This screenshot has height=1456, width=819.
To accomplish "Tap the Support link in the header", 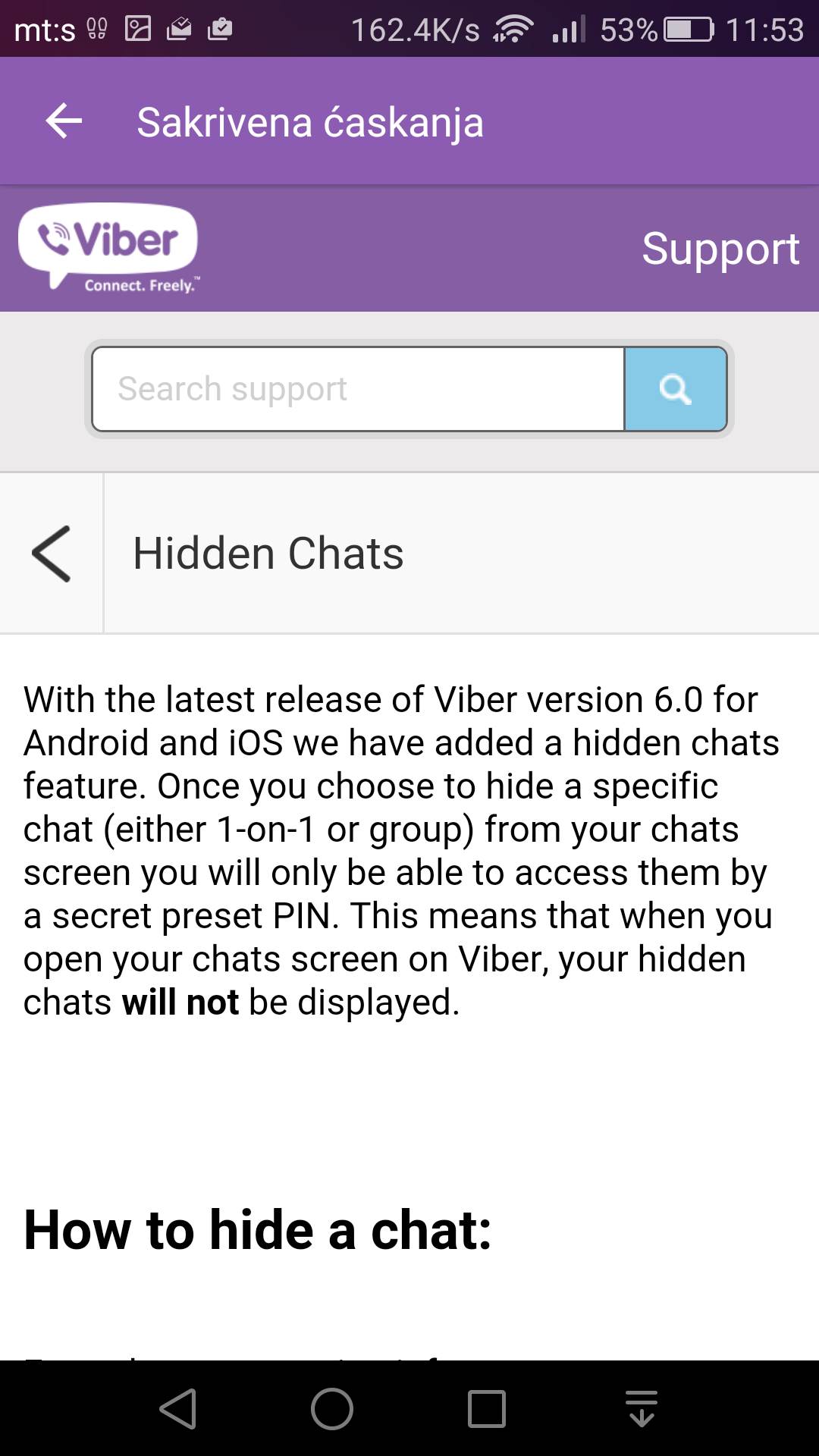I will click(720, 248).
